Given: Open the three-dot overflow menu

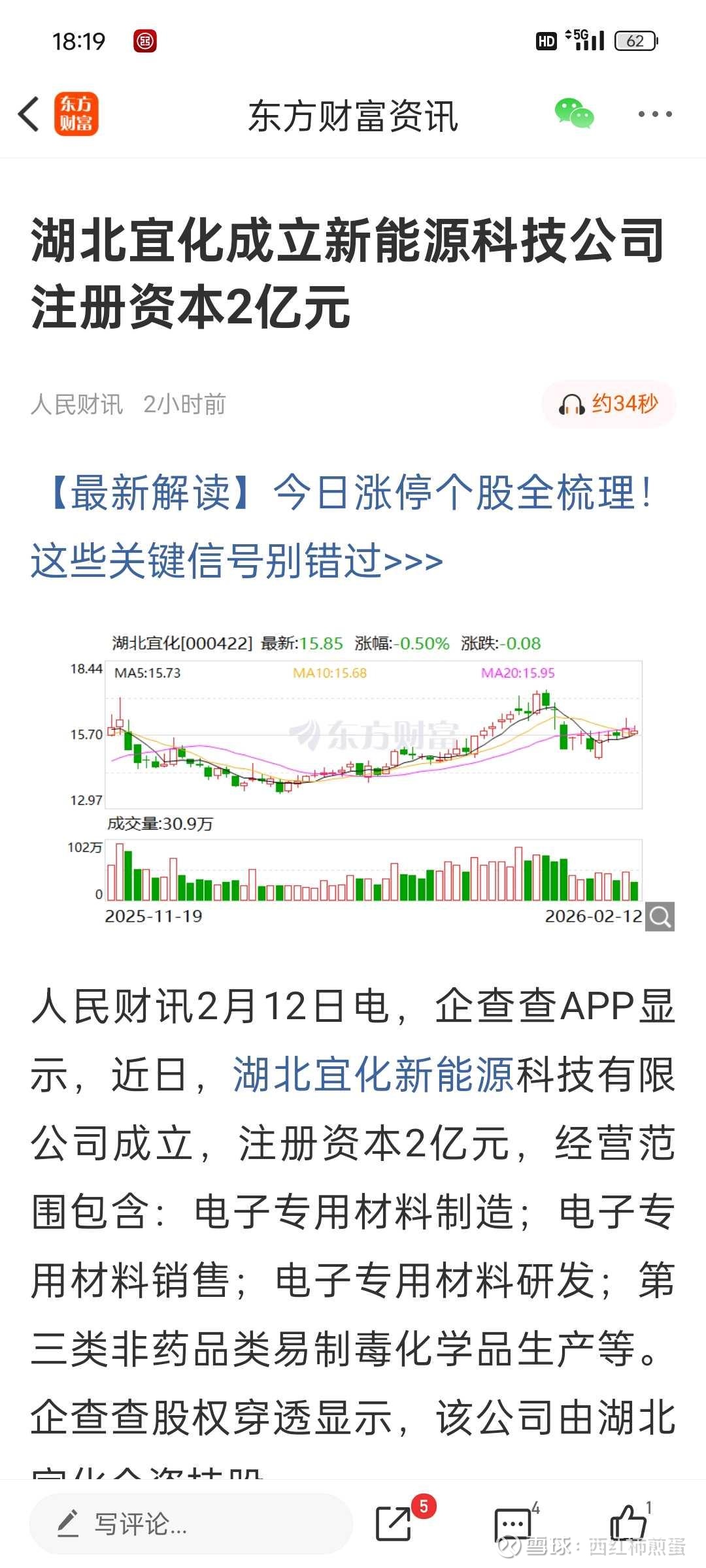Looking at the screenshot, I should pyautogui.click(x=655, y=114).
